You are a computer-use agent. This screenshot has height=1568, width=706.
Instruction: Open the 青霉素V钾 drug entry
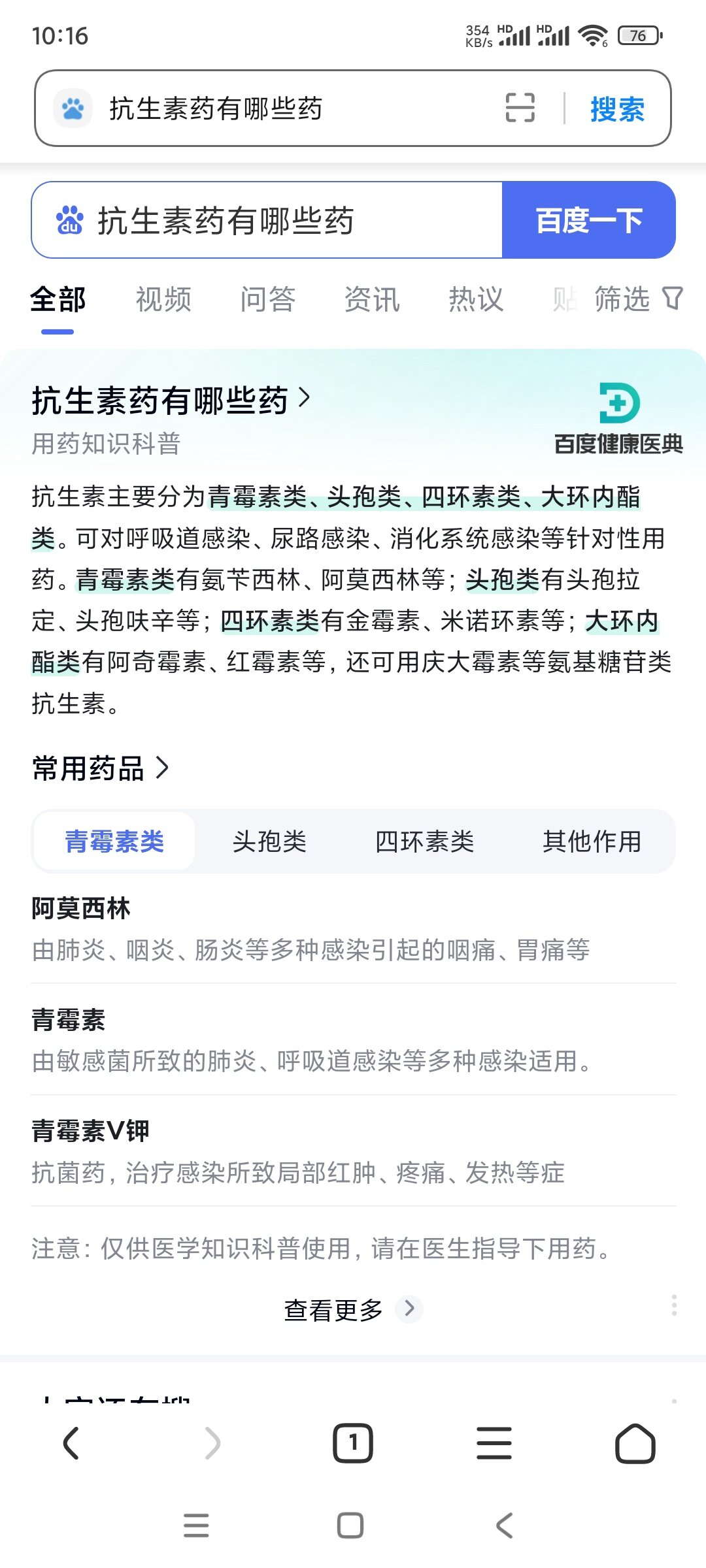(x=90, y=1131)
